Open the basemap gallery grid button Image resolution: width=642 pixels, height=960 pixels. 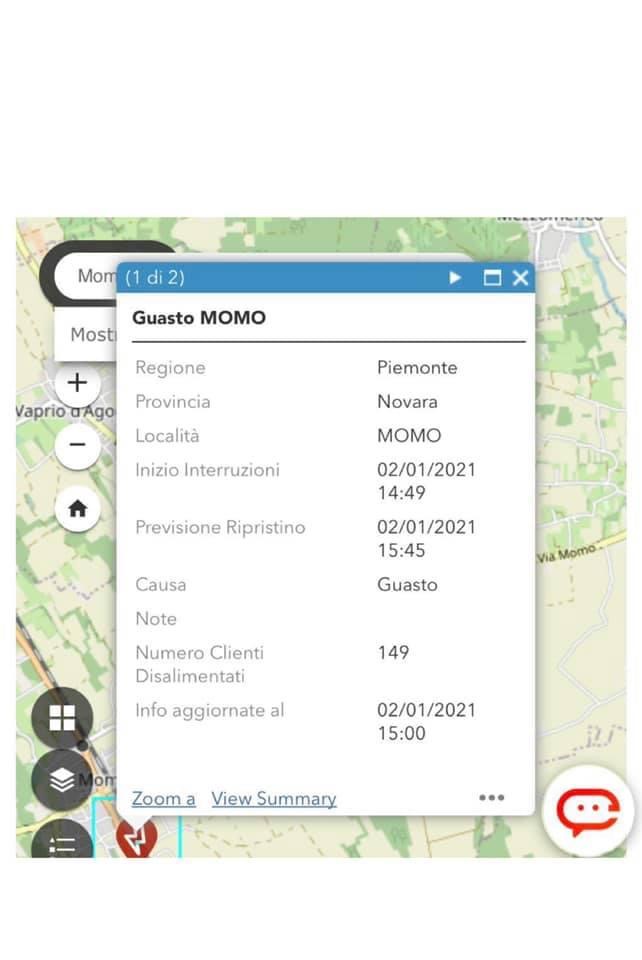(x=62, y=718)
